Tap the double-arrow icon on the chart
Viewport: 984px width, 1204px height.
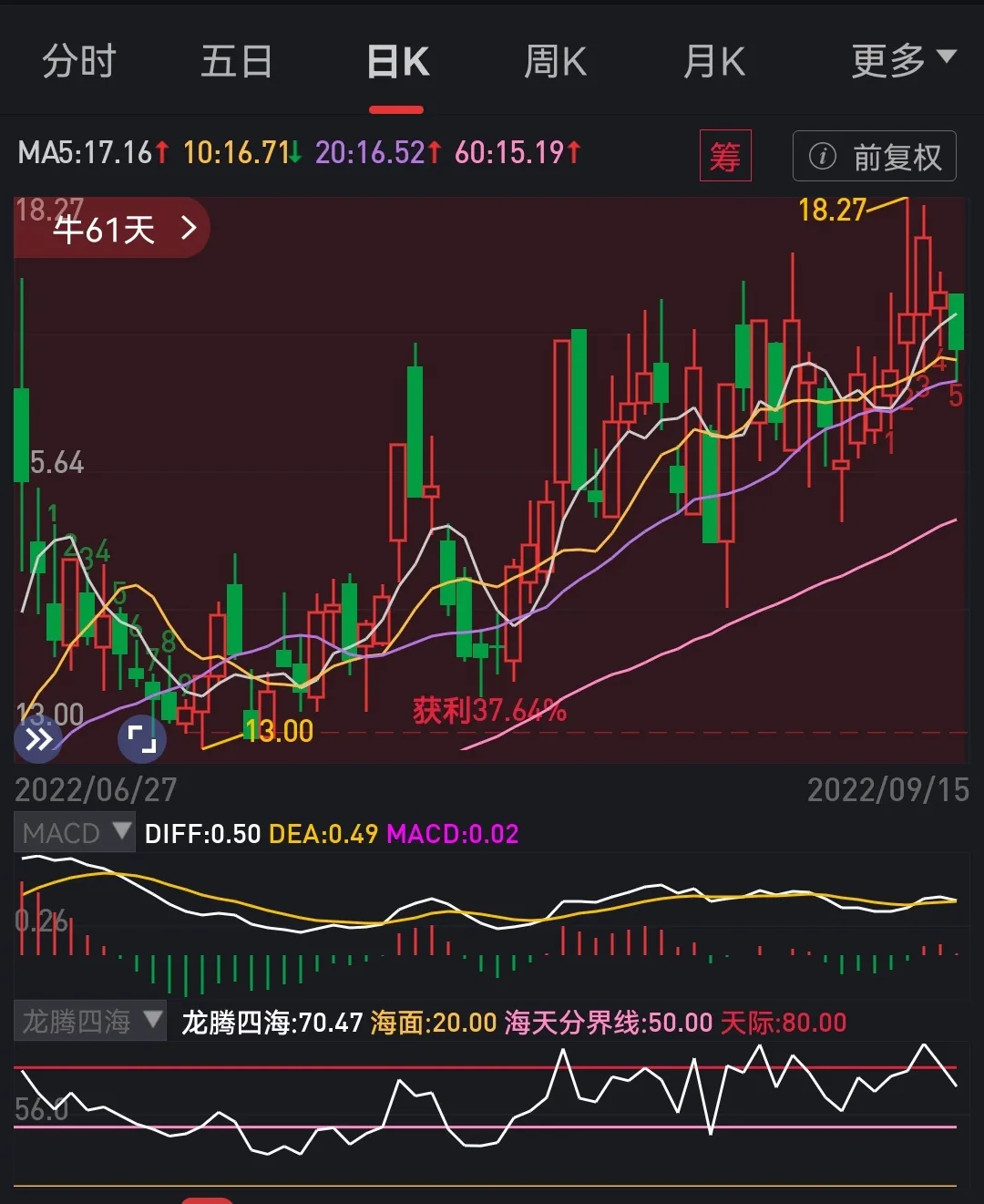tap(38, 738)
